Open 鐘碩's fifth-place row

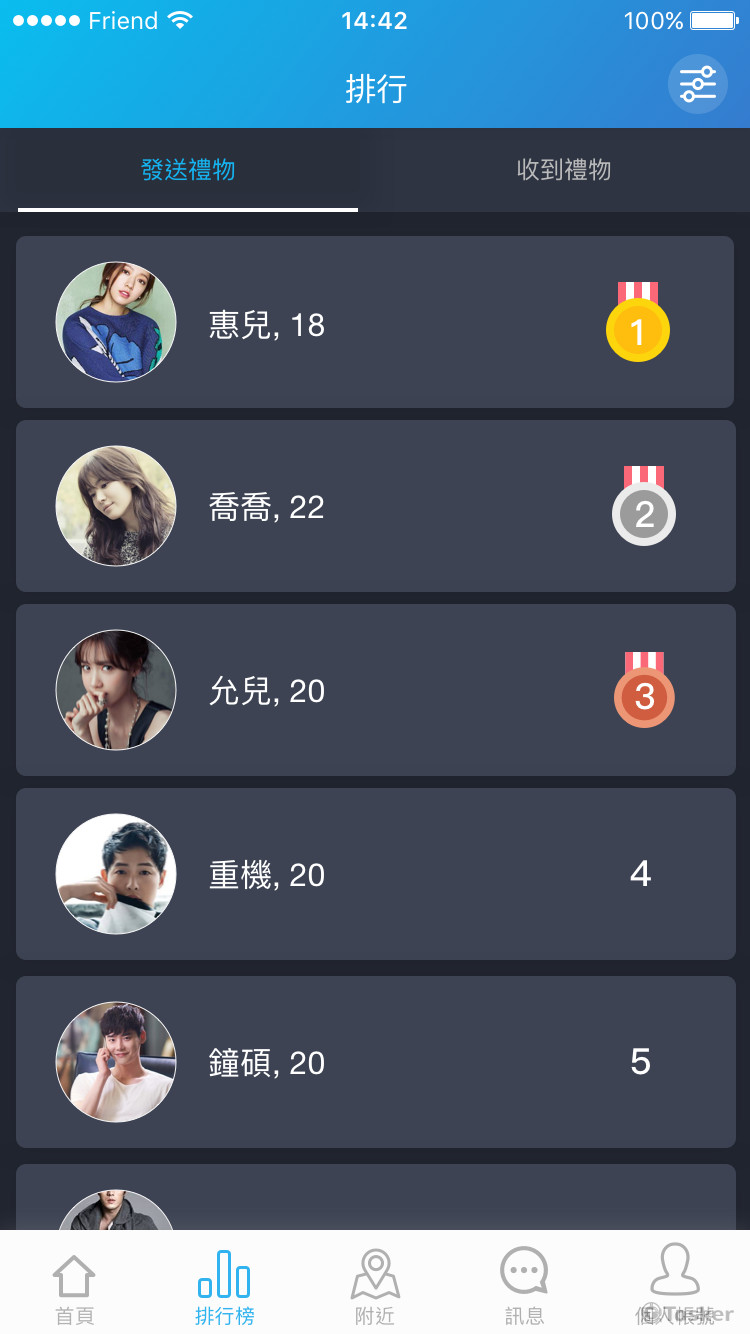tap(375, 1062)
